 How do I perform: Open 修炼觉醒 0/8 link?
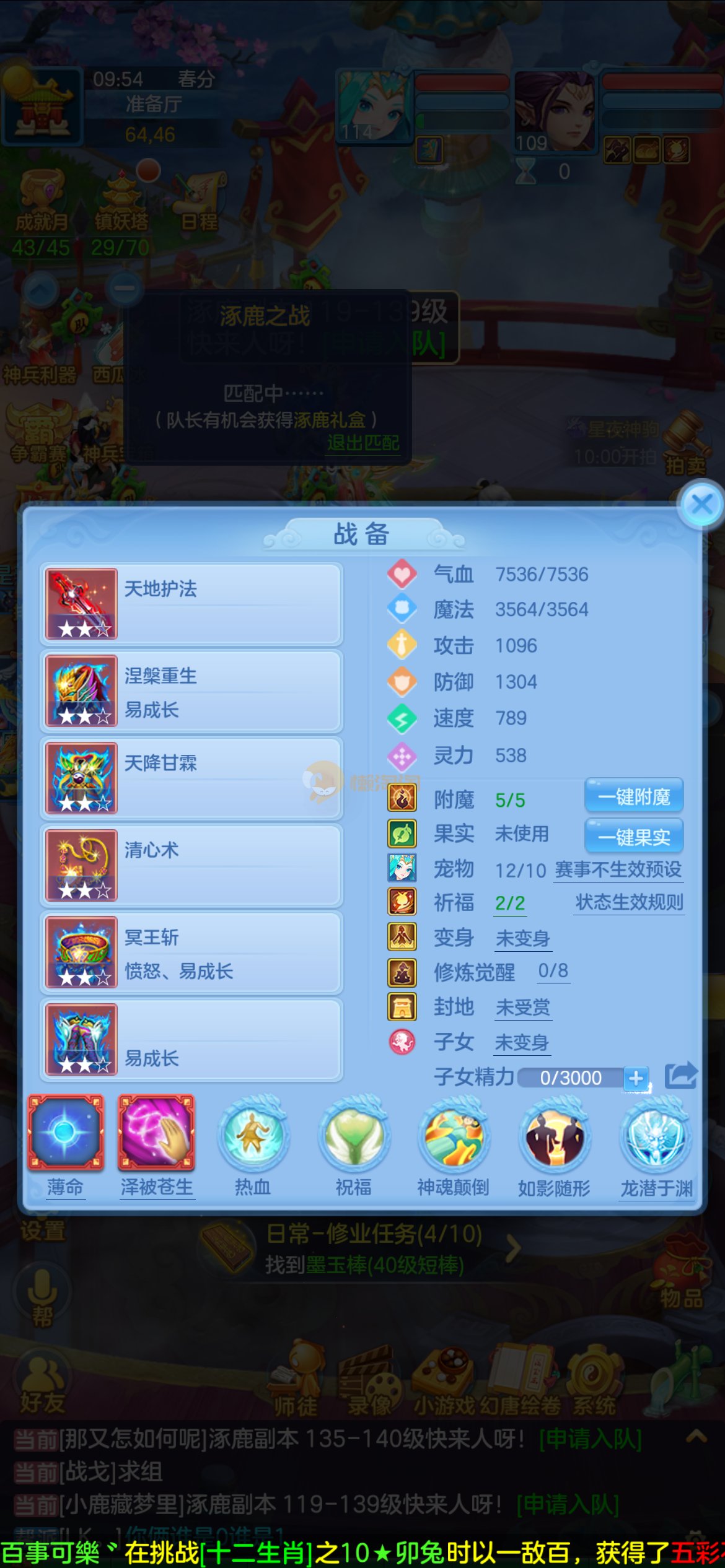tap(553, 971)
